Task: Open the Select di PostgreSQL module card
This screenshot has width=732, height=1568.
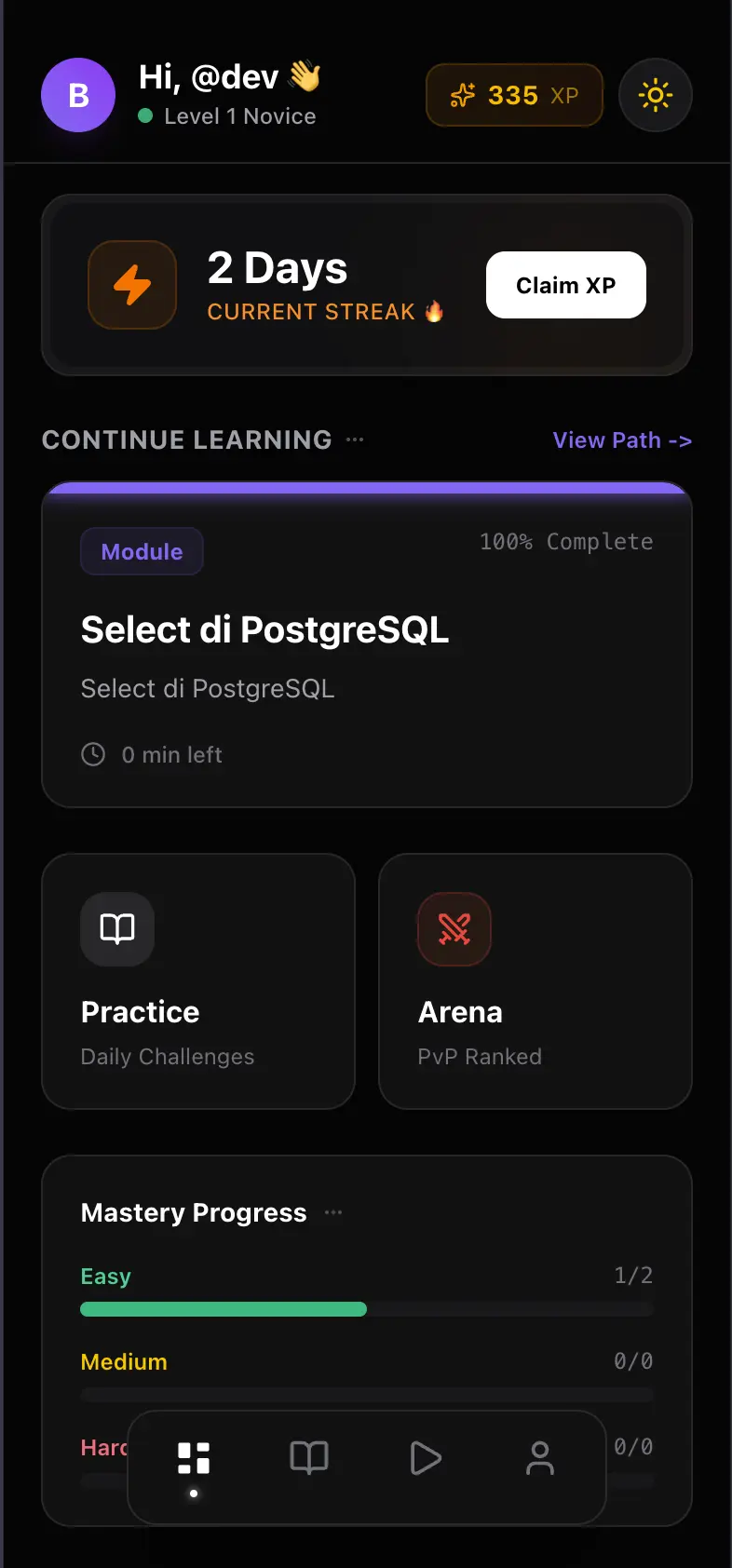Action: click(x=366, y=644)
